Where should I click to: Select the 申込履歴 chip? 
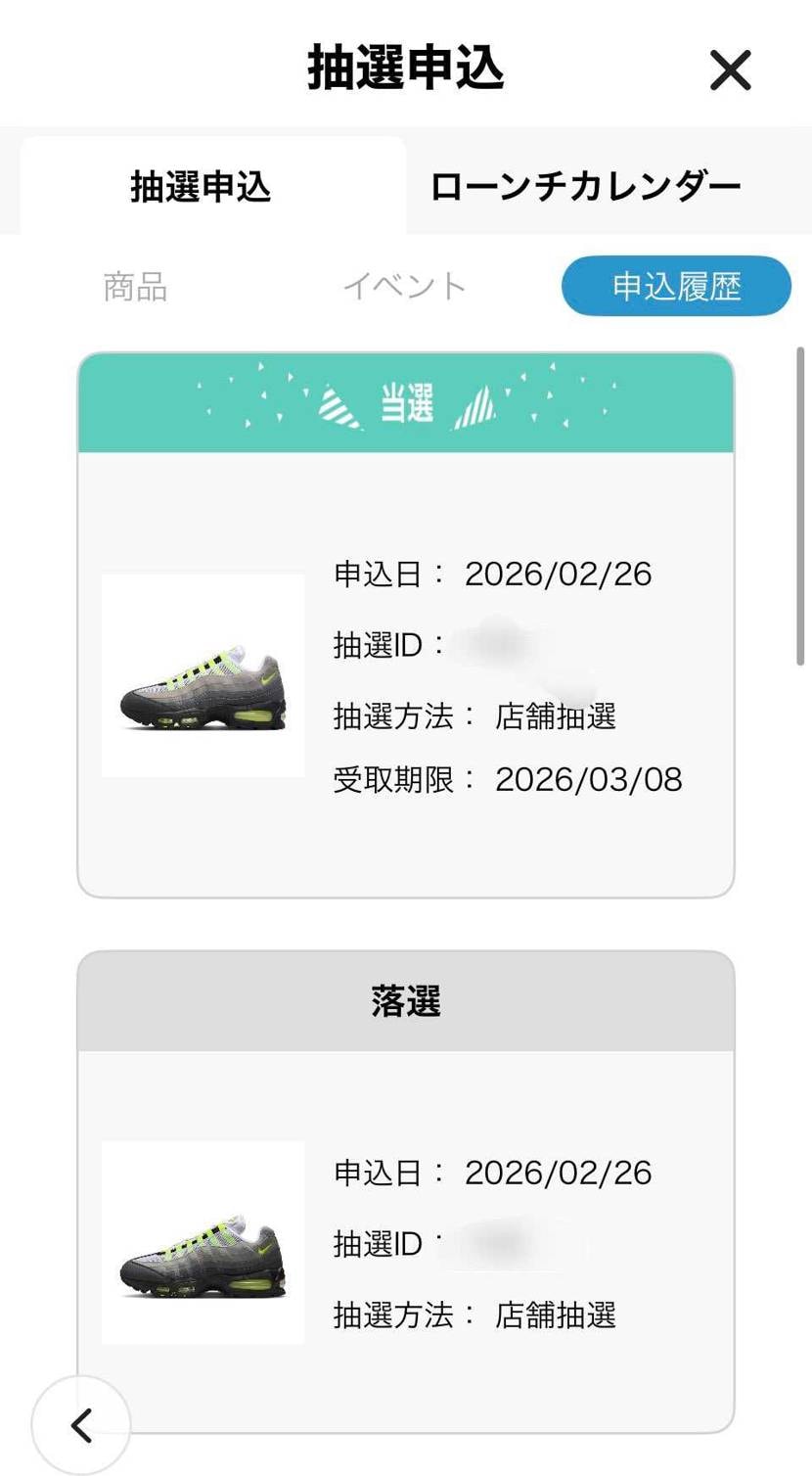(x=676, y=287)
